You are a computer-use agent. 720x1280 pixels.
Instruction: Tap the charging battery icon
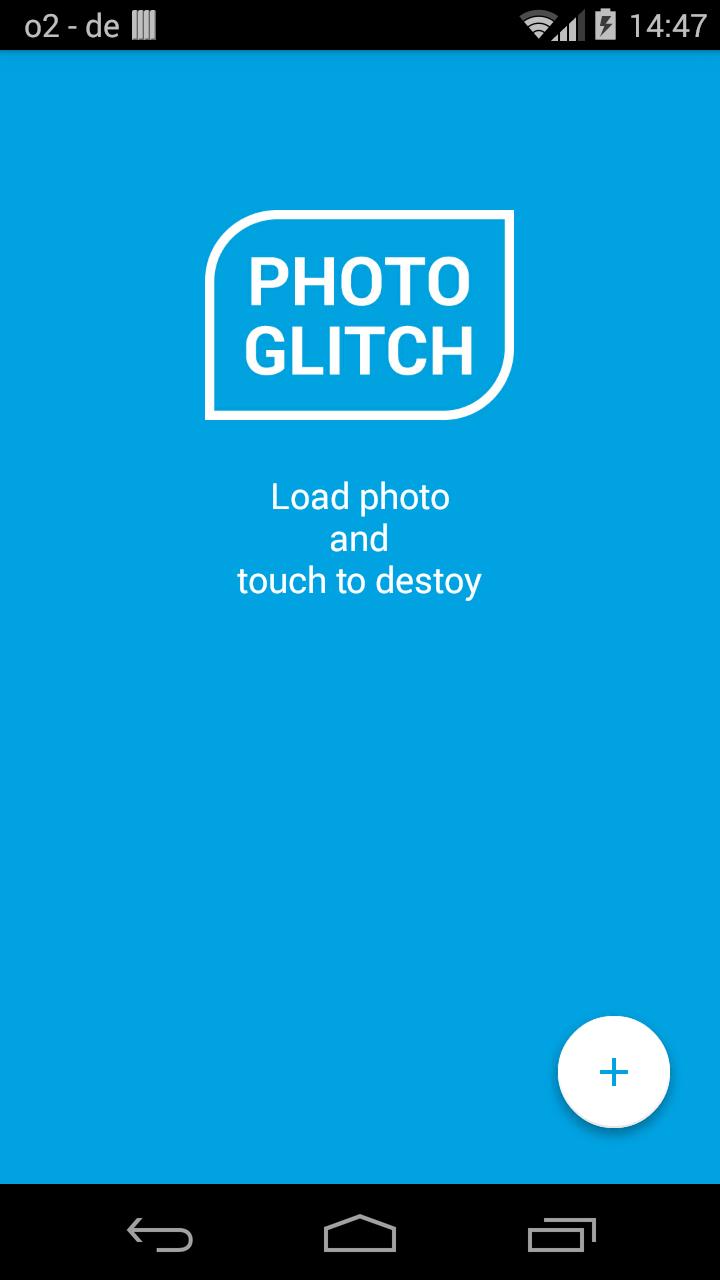coord(608,25)
